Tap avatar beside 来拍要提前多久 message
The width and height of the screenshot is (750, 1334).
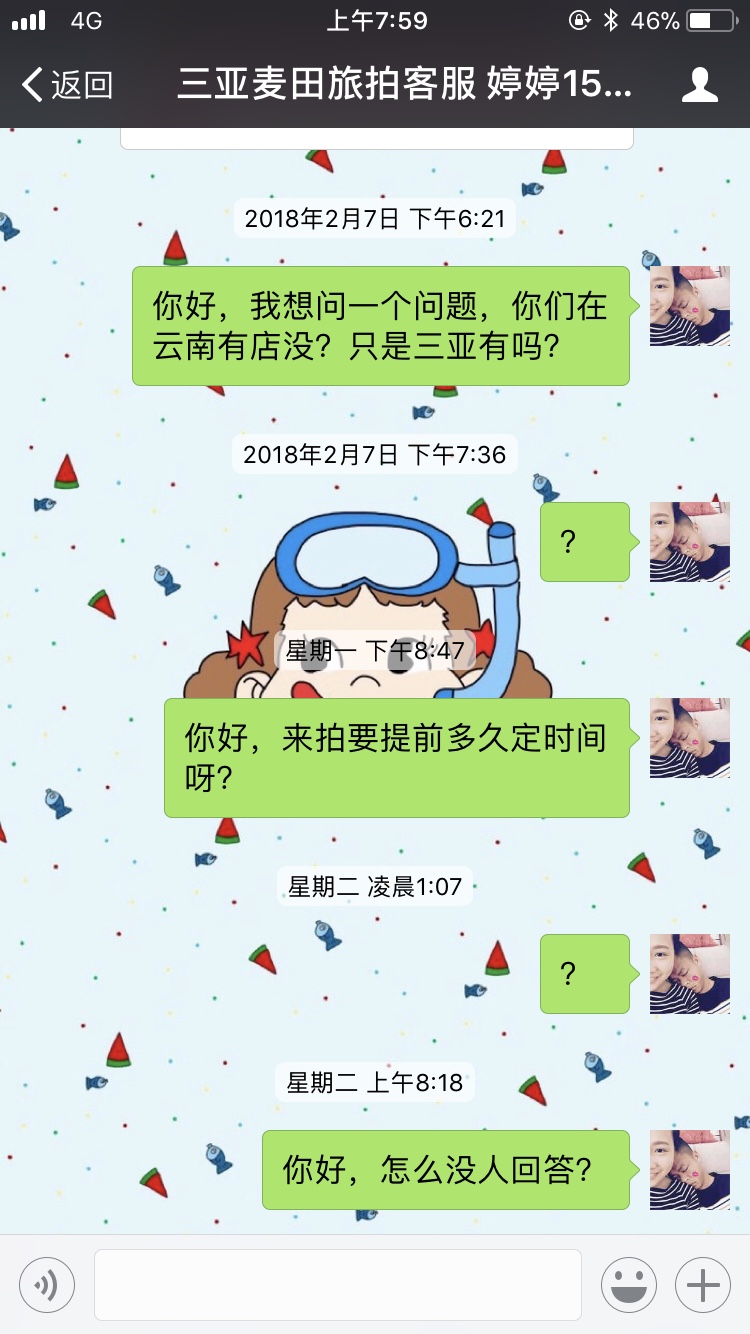click(x=689, y=738)
